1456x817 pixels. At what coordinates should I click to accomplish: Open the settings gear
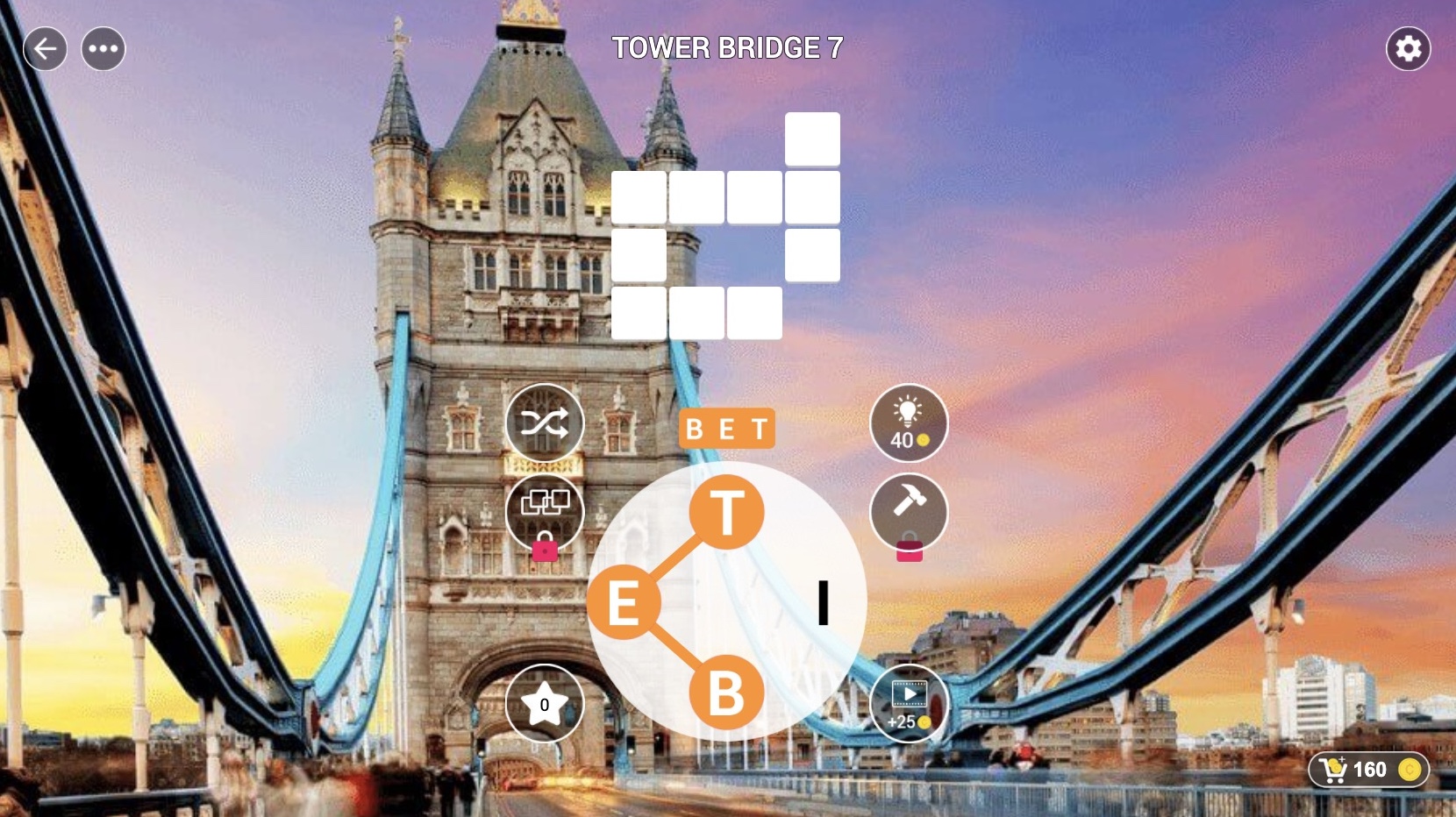1408,49
